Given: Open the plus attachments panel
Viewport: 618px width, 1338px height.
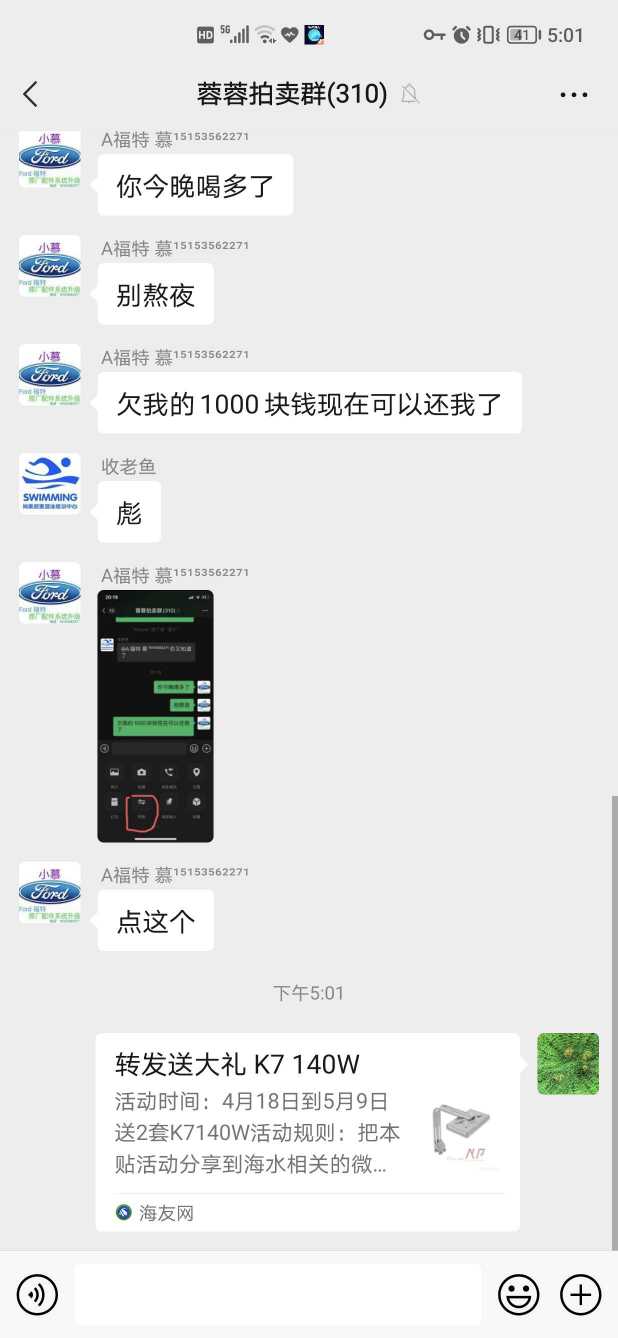Looking at the screenshot, I should (580, 1295).
